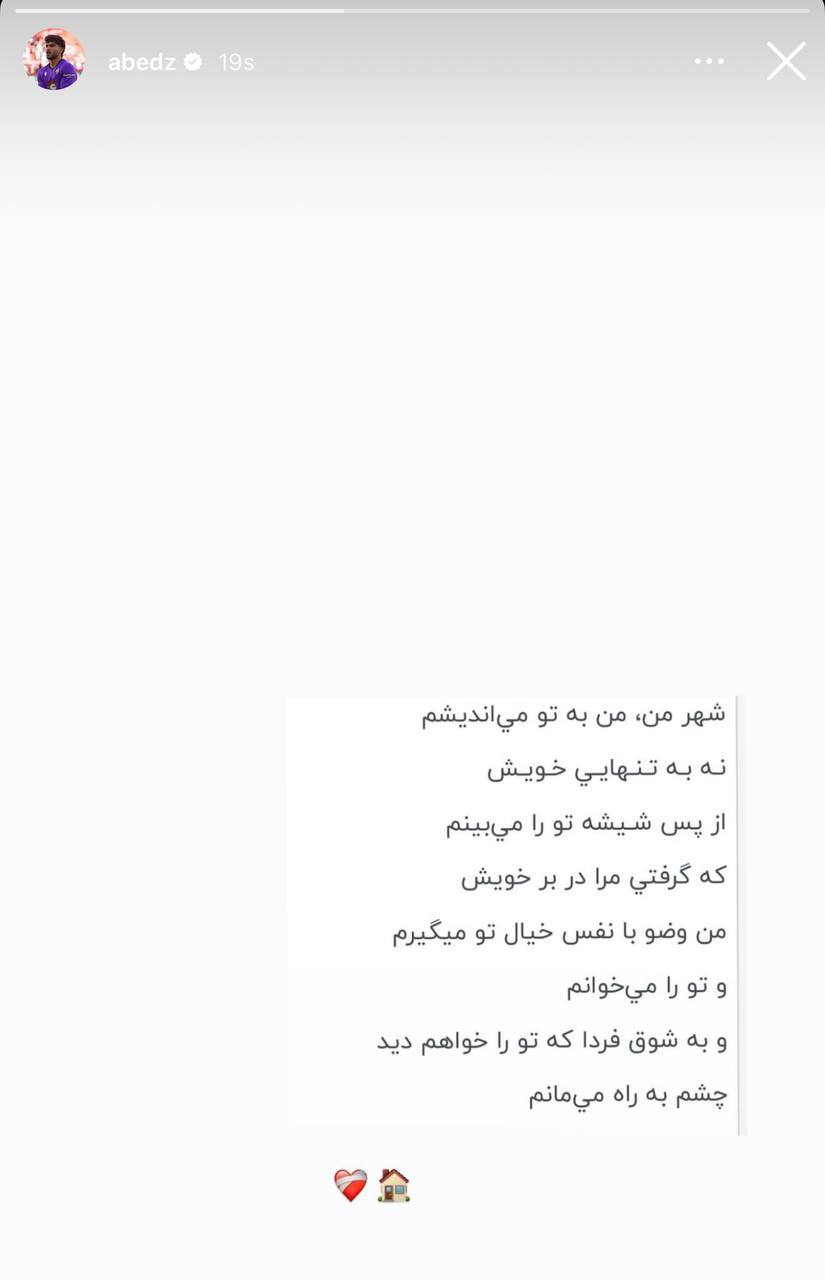Click the leftmost dot of the options menu

(697, 61)
